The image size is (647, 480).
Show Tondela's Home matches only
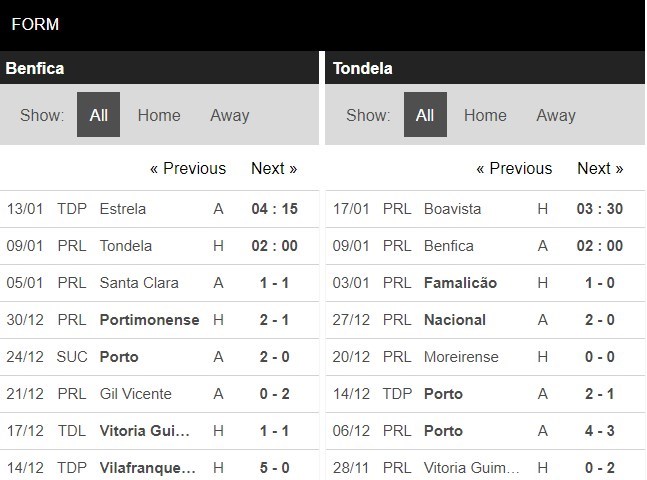tap(485, 115)
